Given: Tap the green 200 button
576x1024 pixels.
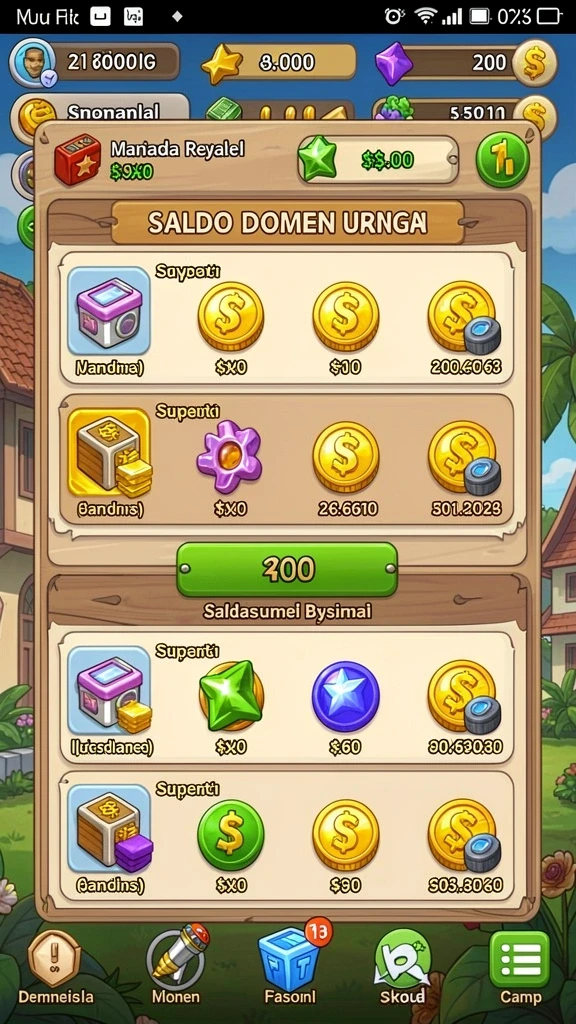Looking at the screenshot, I should 287,569.
